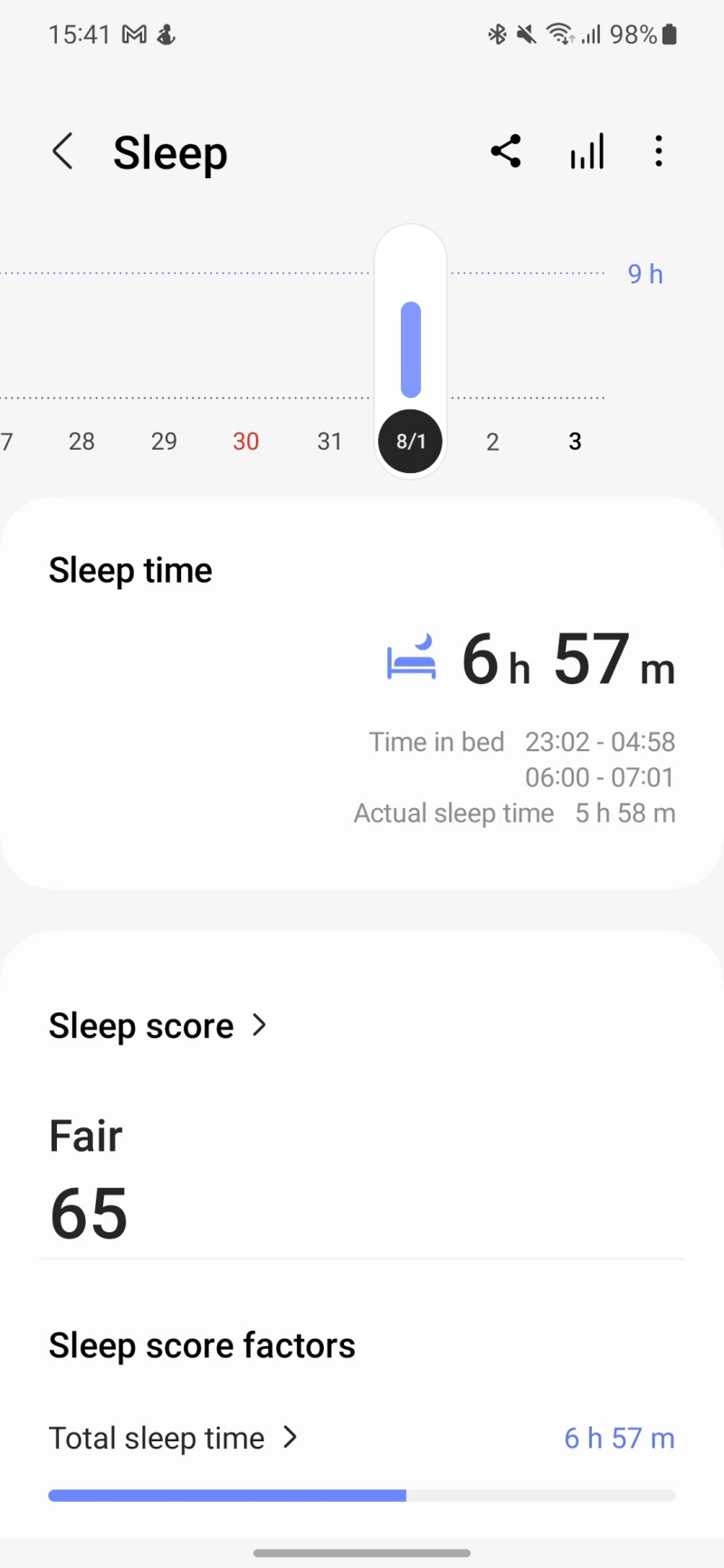Share the sleep data
The image size is (724, 1568).
[x=506, y=151]
